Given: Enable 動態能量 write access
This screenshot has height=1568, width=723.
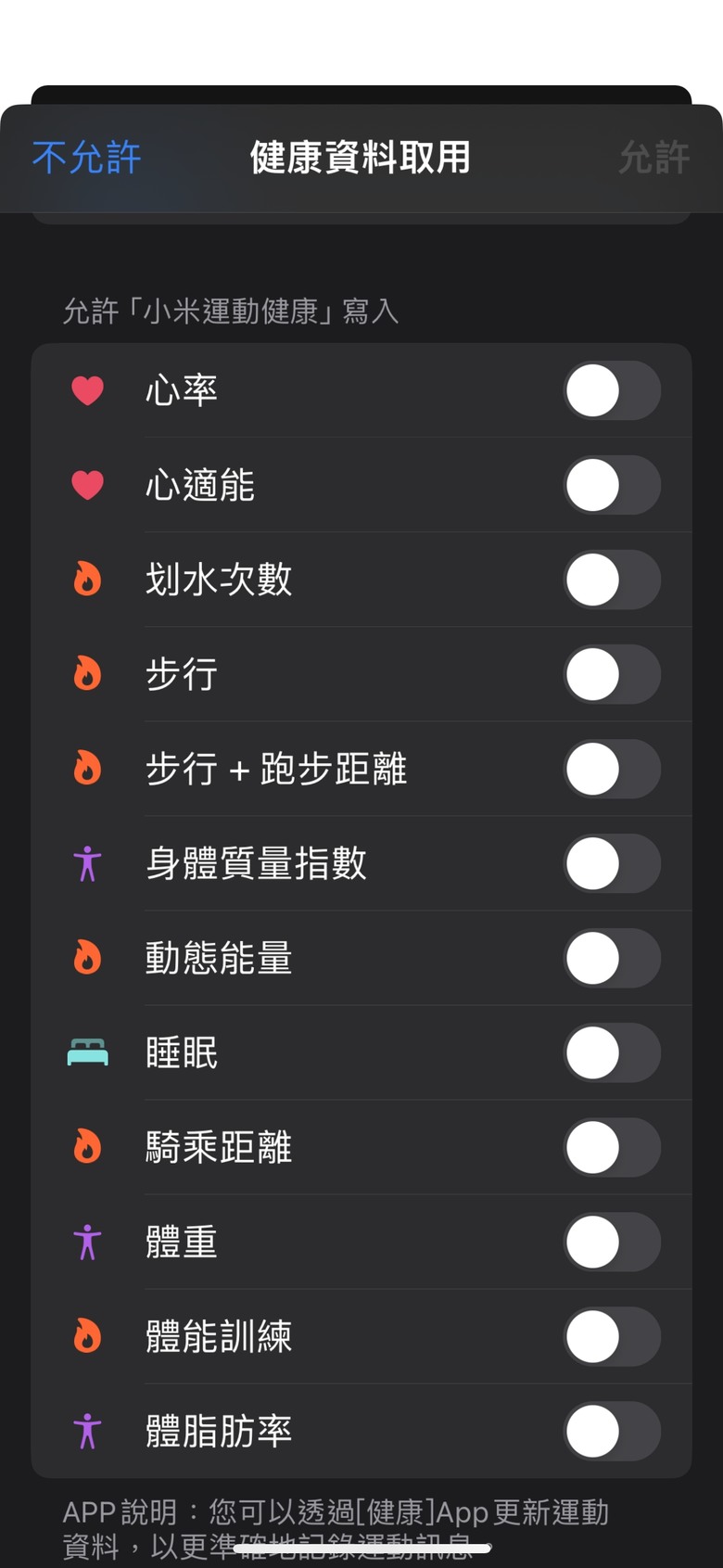Looking at the screenshot, I should [612, 958].
